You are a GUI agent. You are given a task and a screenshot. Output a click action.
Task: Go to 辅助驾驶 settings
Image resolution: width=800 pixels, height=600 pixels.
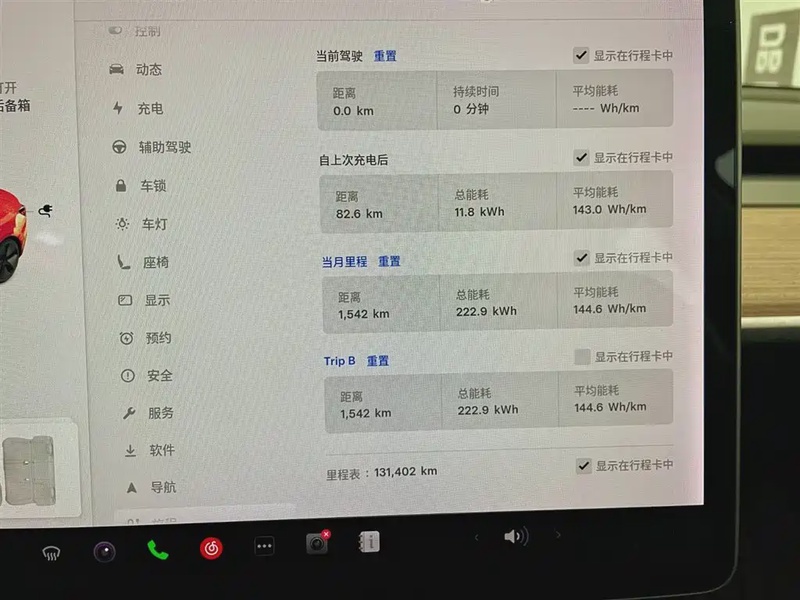[164, 147]
